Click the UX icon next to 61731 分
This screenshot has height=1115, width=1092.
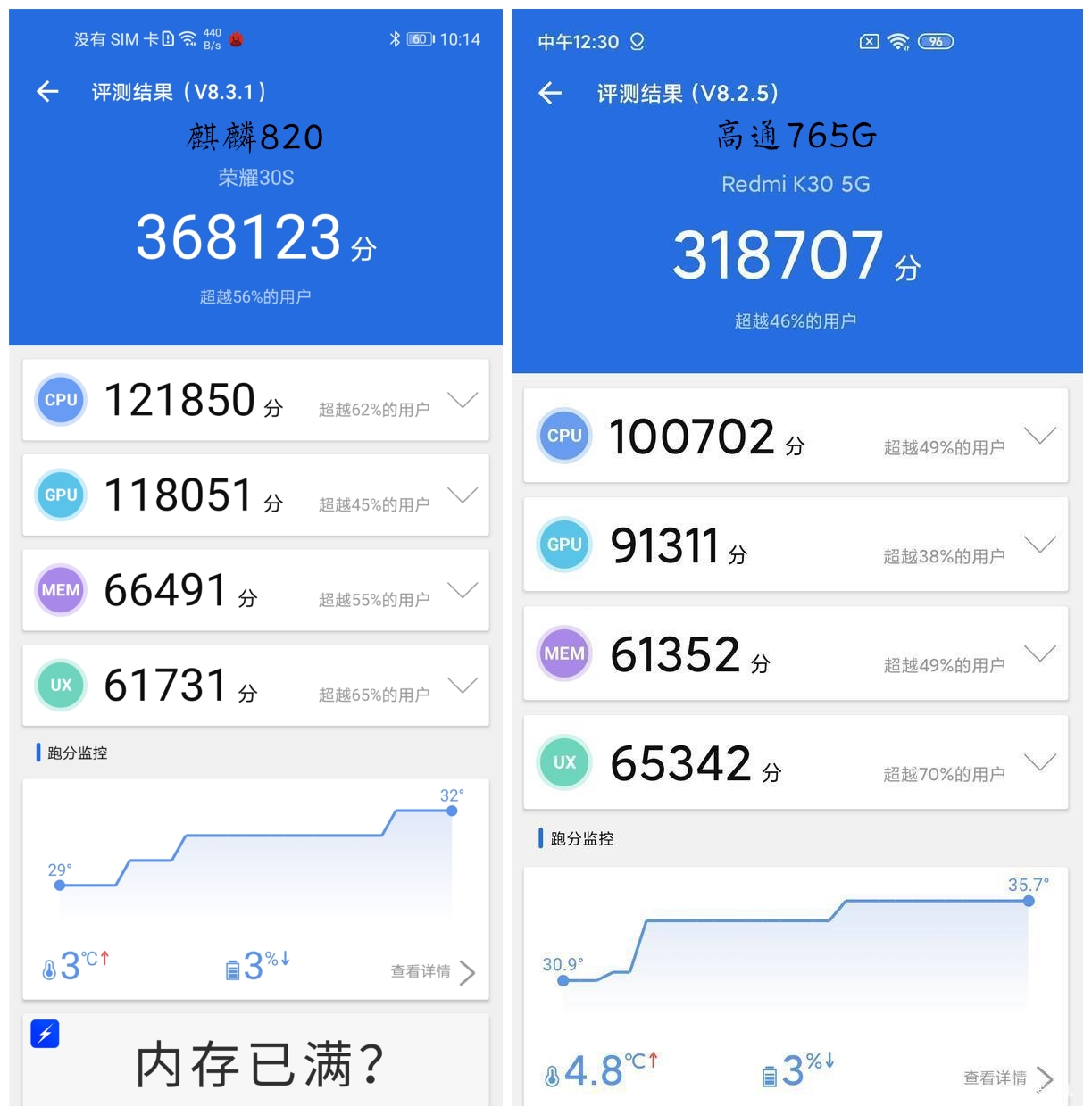[60, 685]
